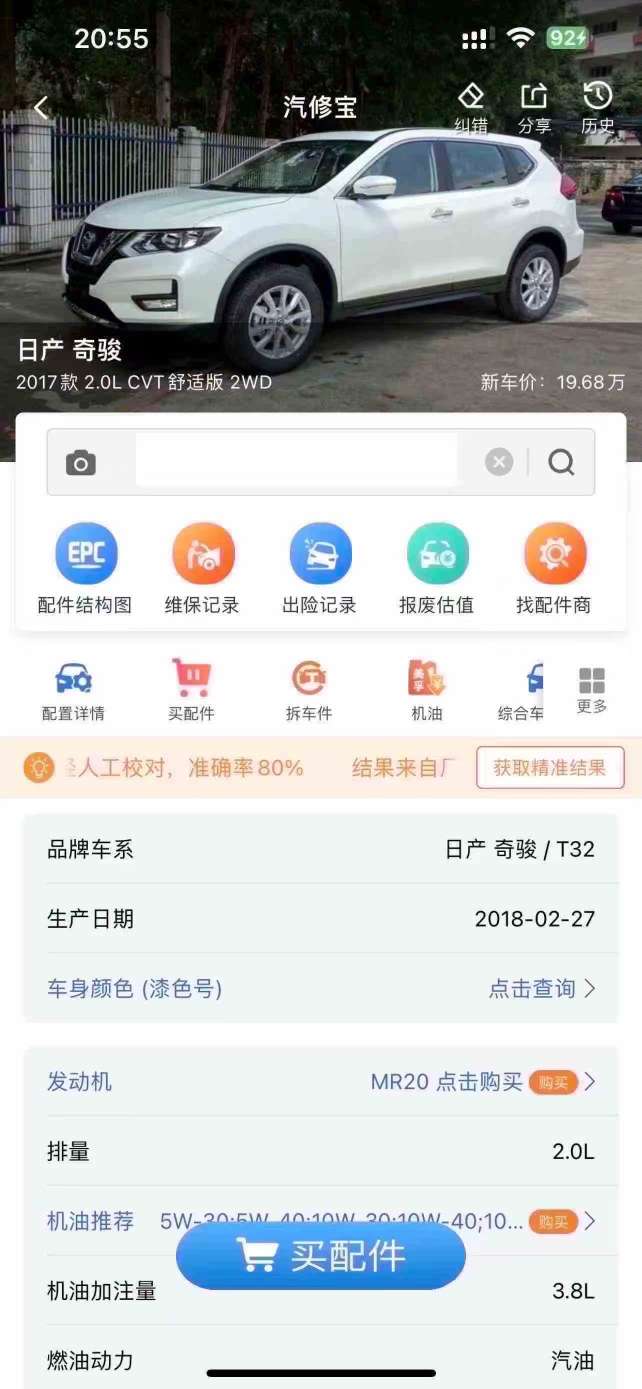The height and width of the screenshot is (1389, 642).
Task: Share this vehicle via 分享
Action: click(x=534, y=108)
